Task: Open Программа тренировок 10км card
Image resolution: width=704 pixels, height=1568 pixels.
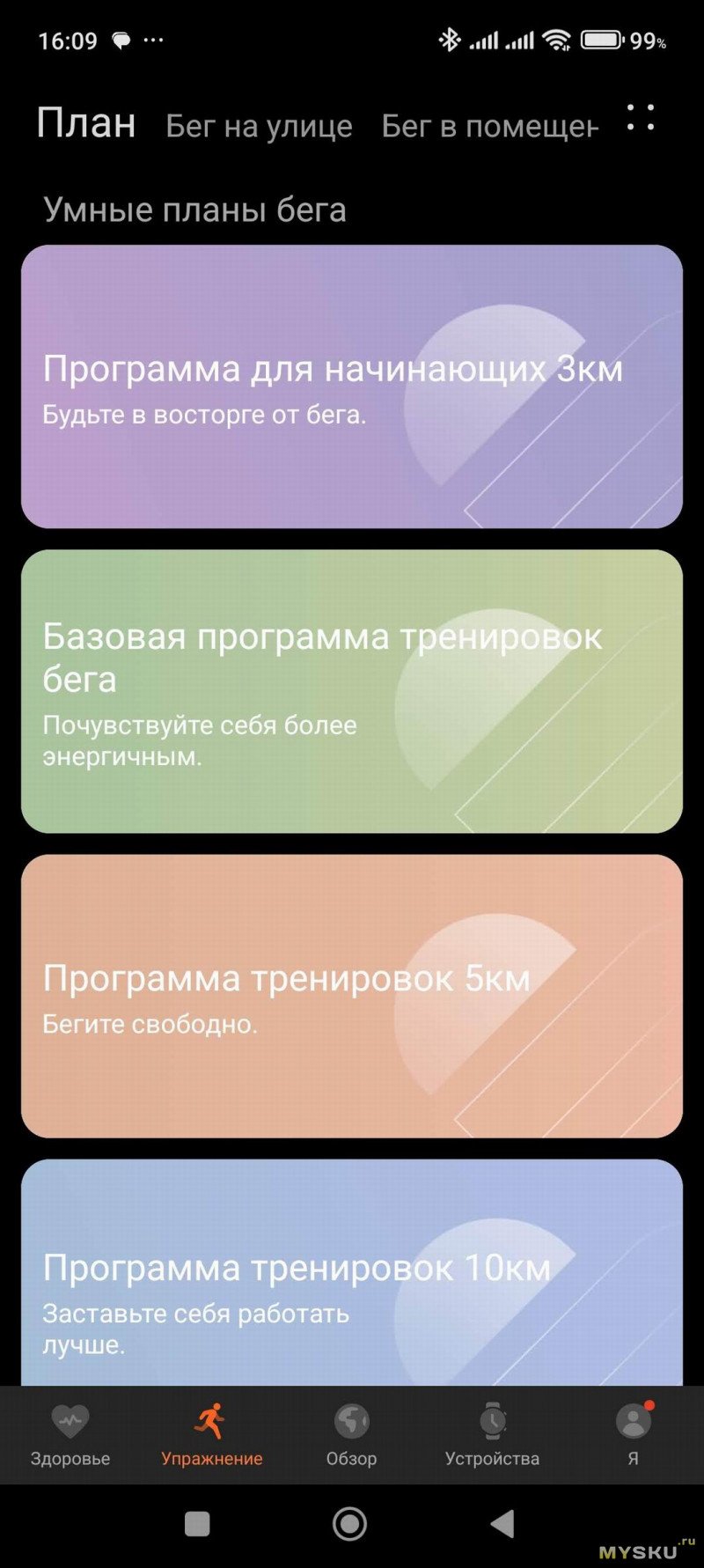Action: [352, 1277]
